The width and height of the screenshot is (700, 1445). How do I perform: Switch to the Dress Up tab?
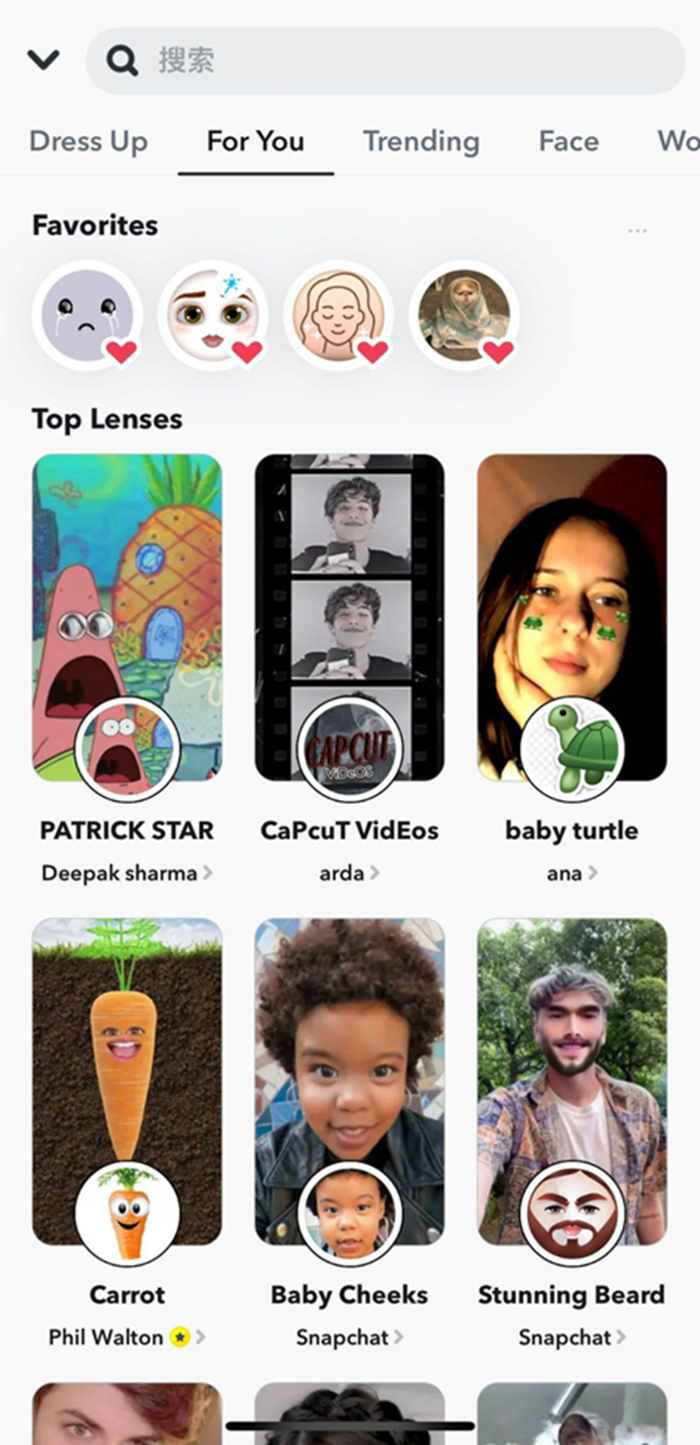[x=88, y=141]
